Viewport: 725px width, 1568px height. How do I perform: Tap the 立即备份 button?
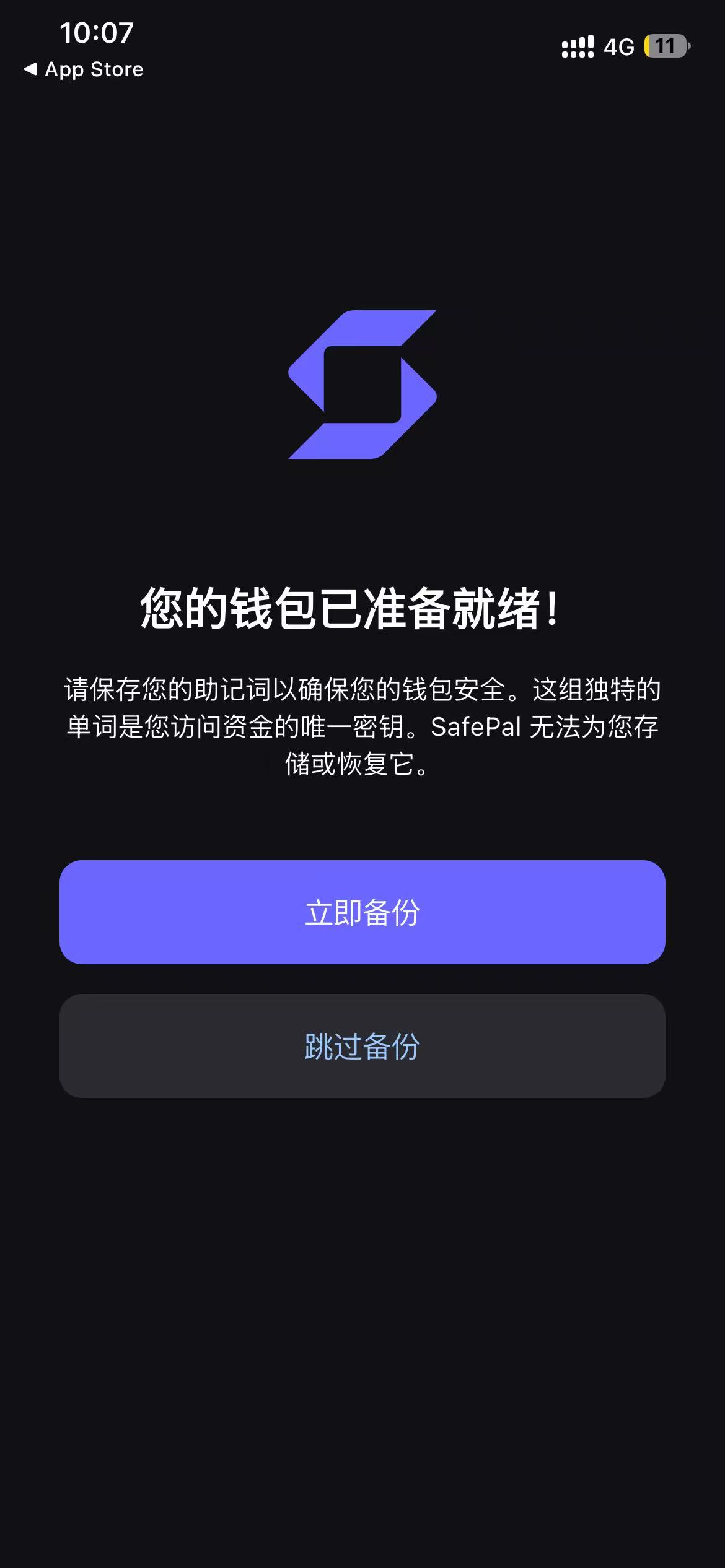click(x=362, y=912)
